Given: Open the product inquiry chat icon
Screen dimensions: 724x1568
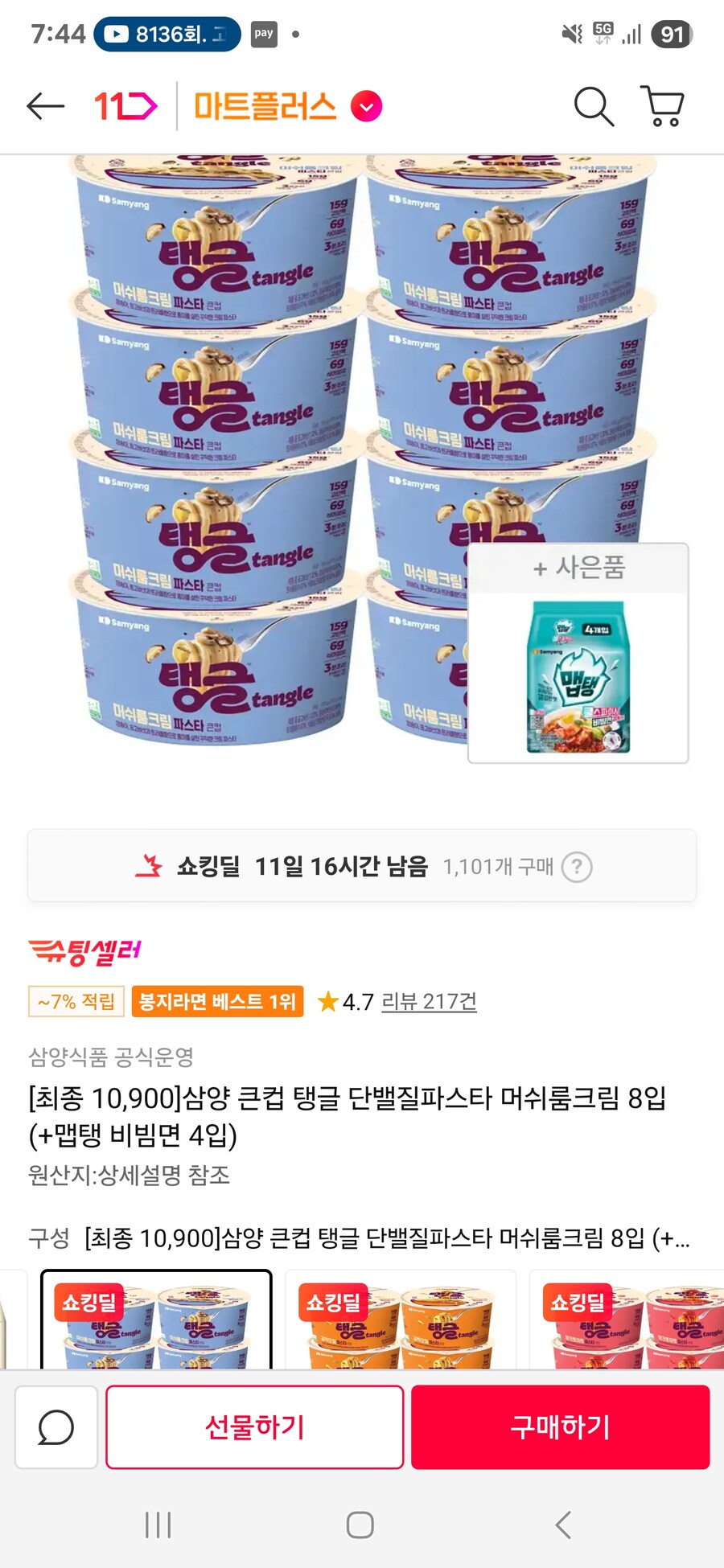Looking at the screenshot, I should click(x=56, y=1427).
